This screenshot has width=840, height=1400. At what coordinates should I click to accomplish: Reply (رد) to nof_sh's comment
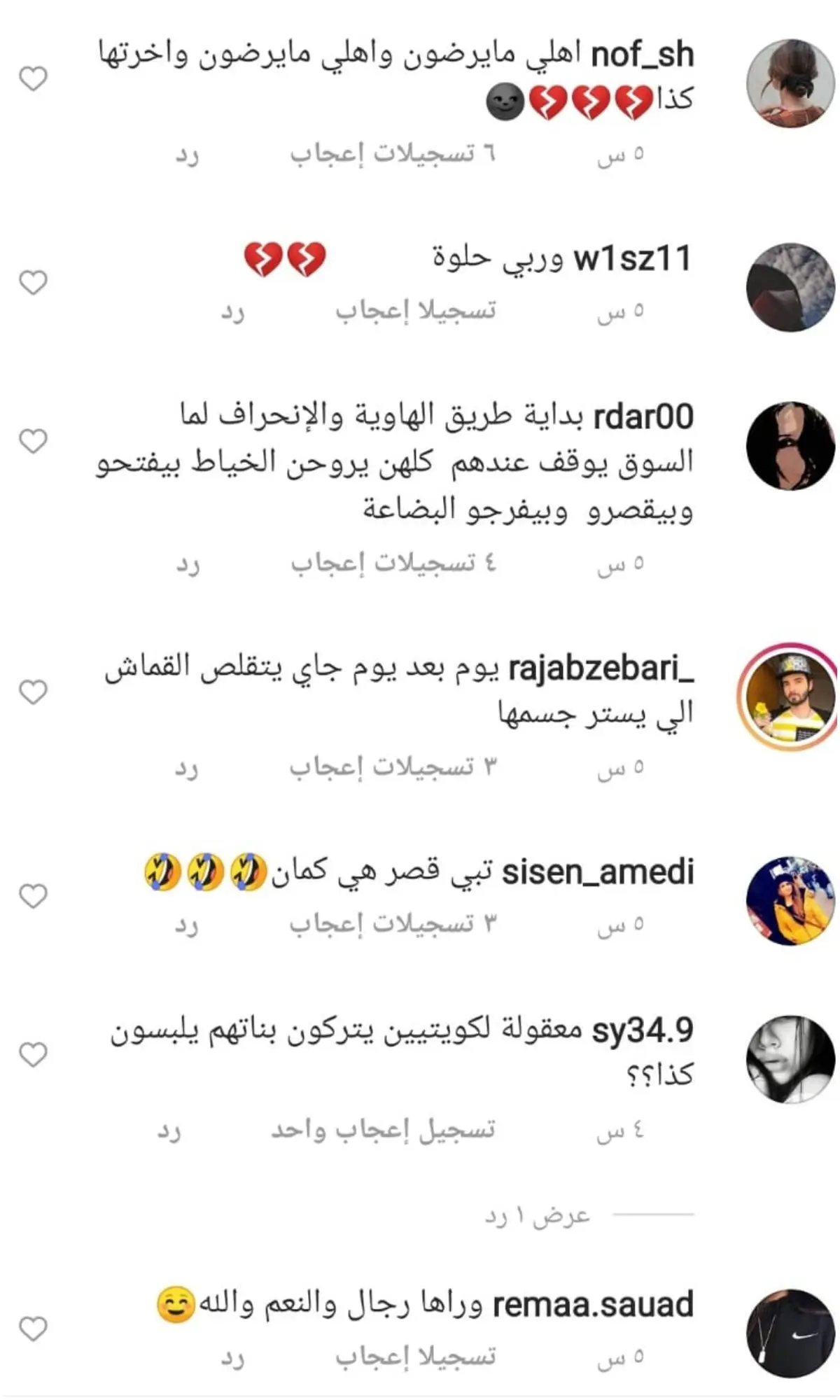(x=187, y=154)
